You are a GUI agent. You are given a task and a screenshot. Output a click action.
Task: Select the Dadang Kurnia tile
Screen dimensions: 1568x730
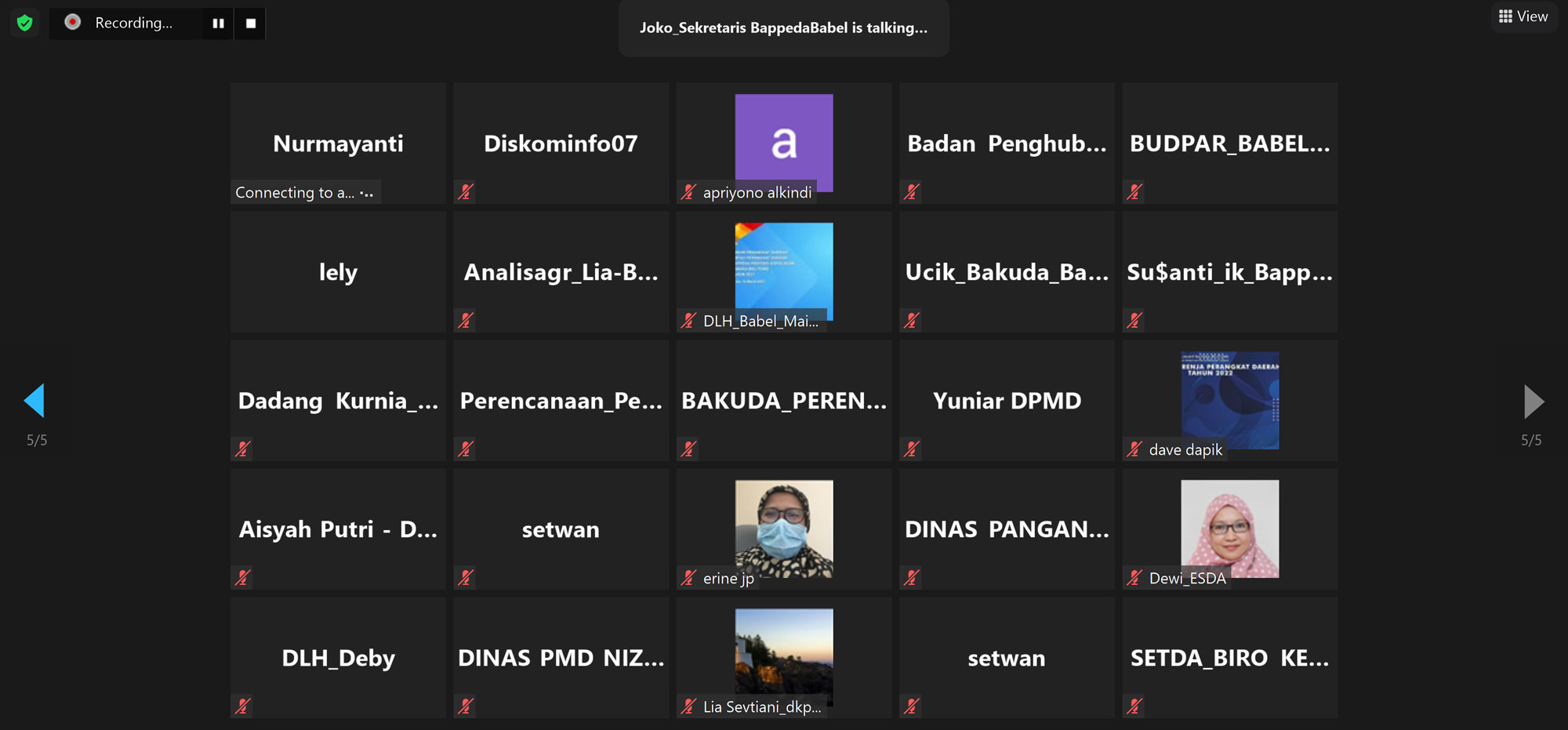338,401
